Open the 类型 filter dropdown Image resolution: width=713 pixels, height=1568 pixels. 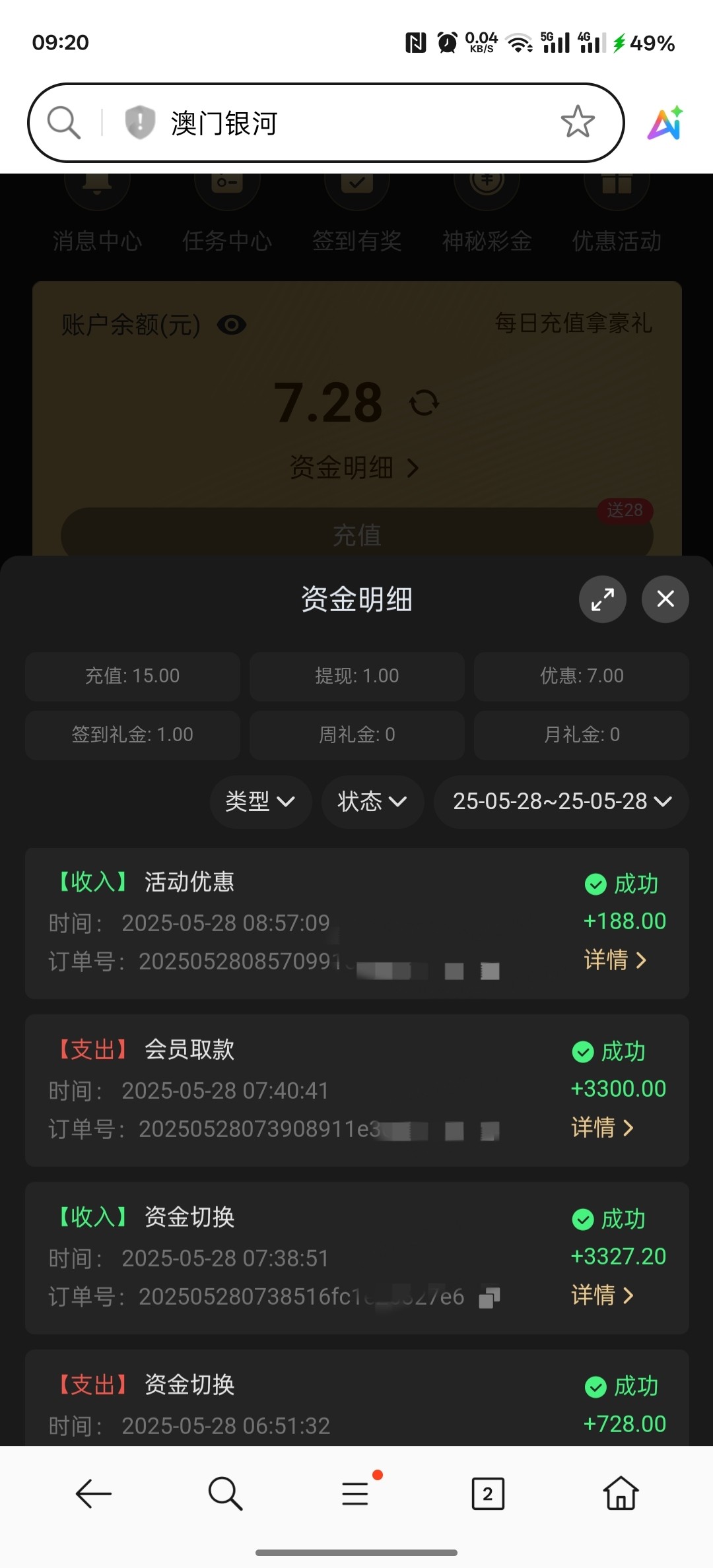[x=260, y=801]
